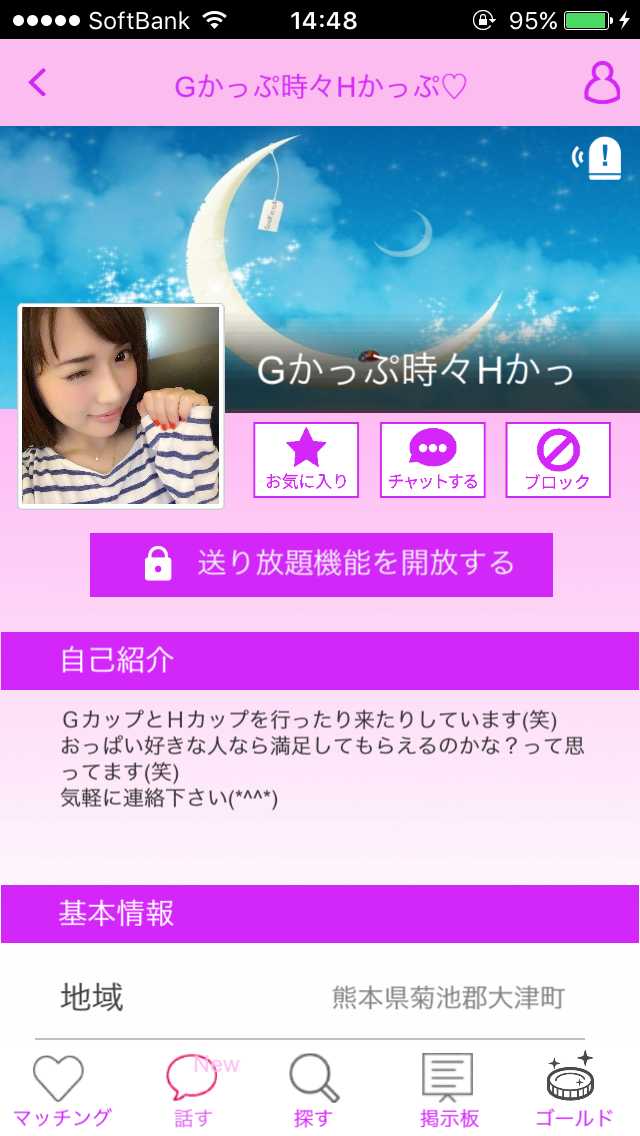Go to the ゴールド tab
The width and height of the screenshot is (640, 1136).
(573, 1090)
